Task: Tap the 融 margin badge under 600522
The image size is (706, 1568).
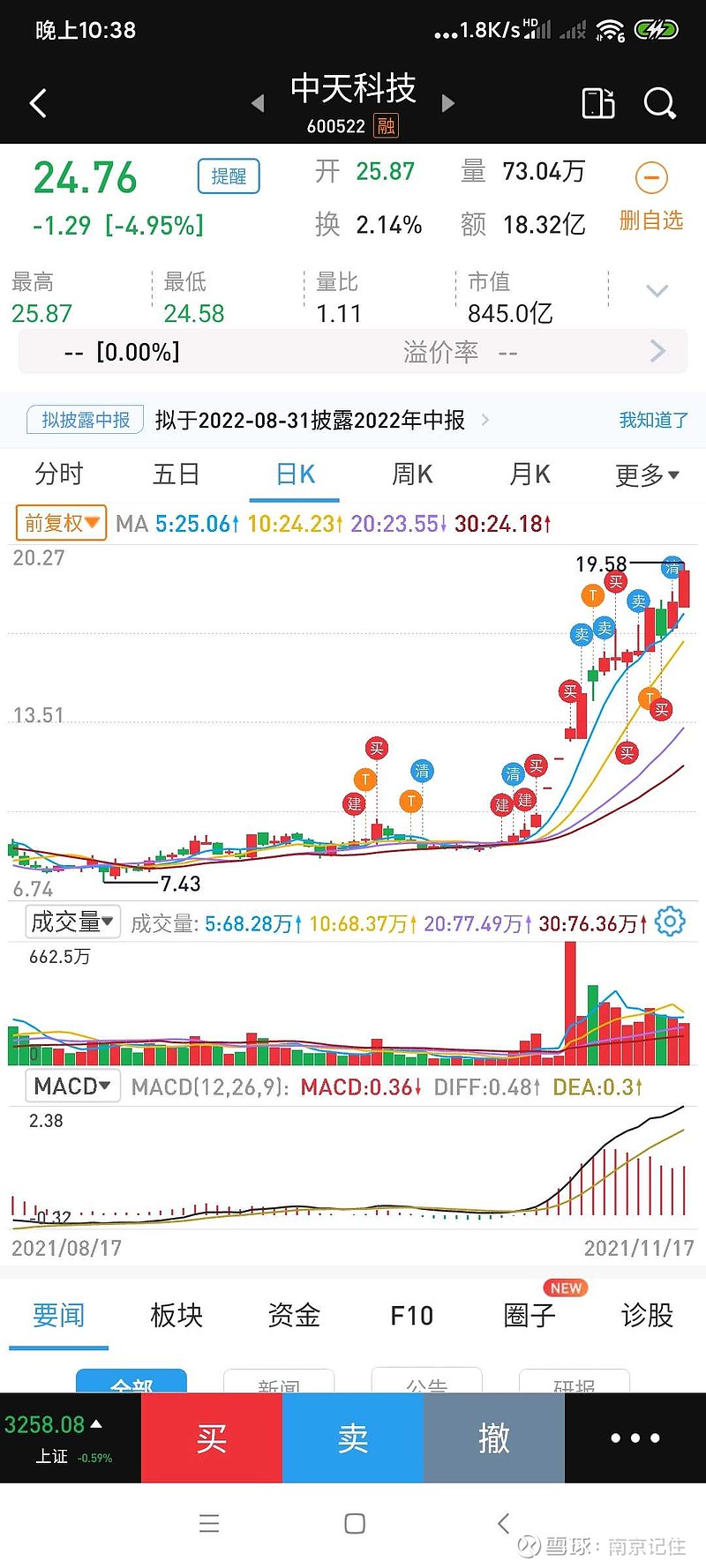Action: click(x=387, y=126)
